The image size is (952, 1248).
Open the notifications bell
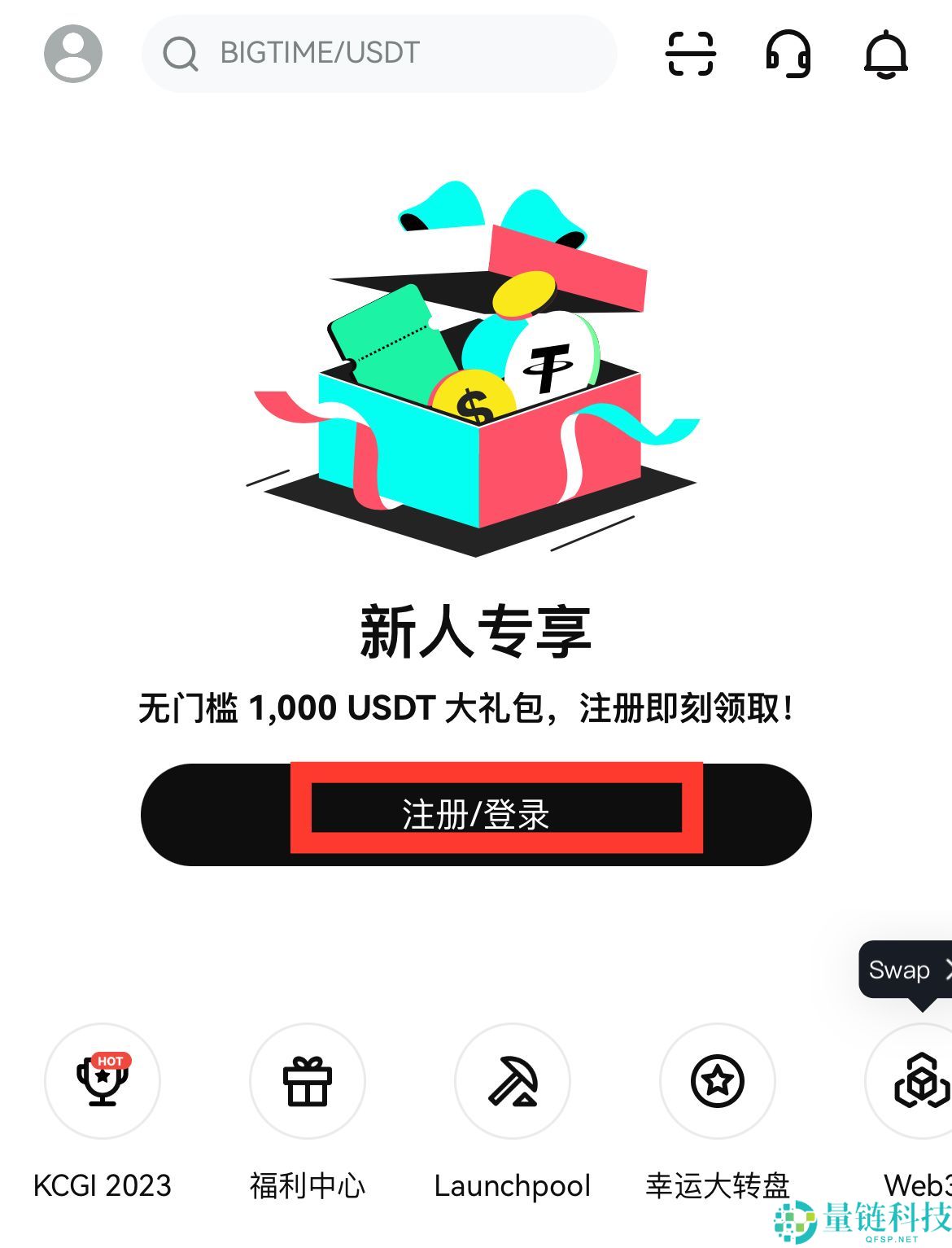886,55
